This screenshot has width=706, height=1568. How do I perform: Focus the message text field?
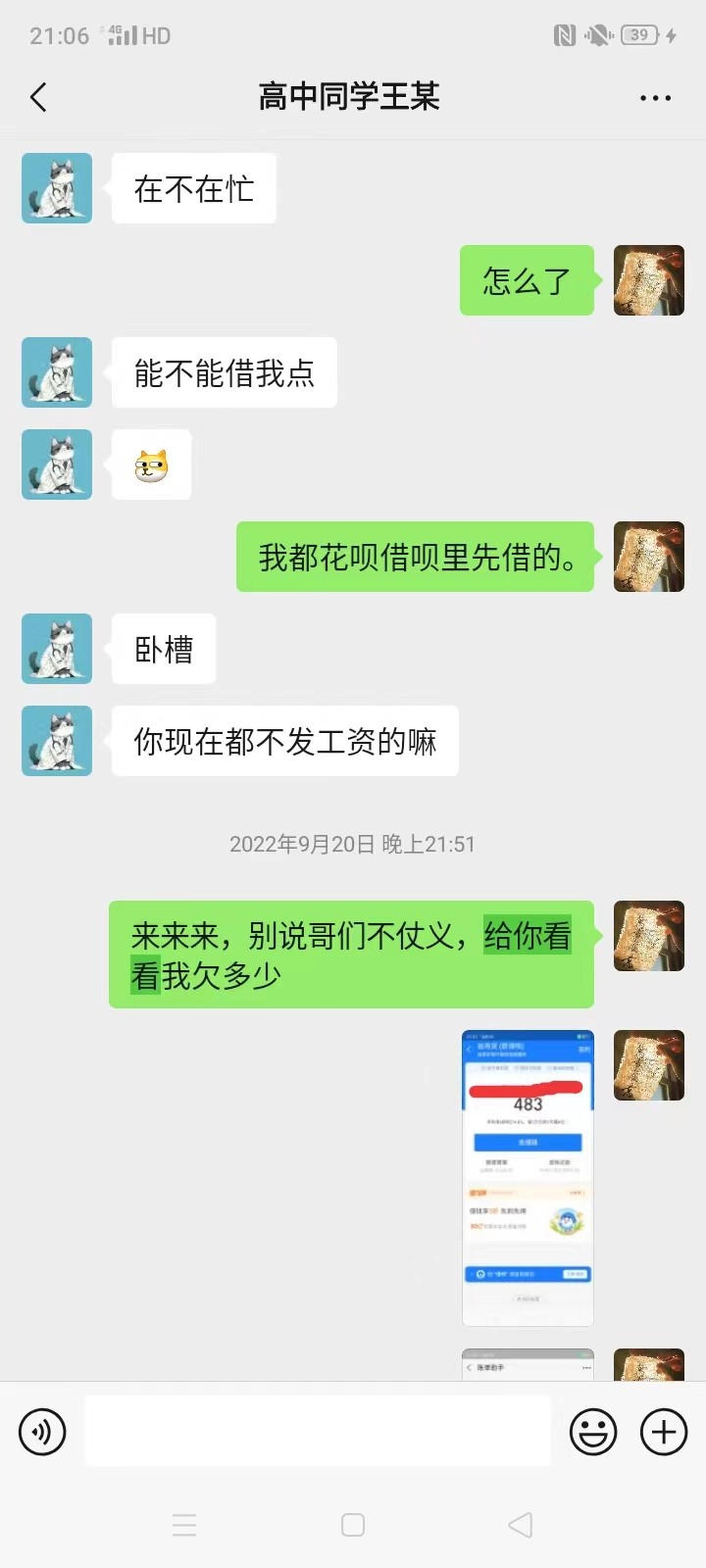[317, 1432]
